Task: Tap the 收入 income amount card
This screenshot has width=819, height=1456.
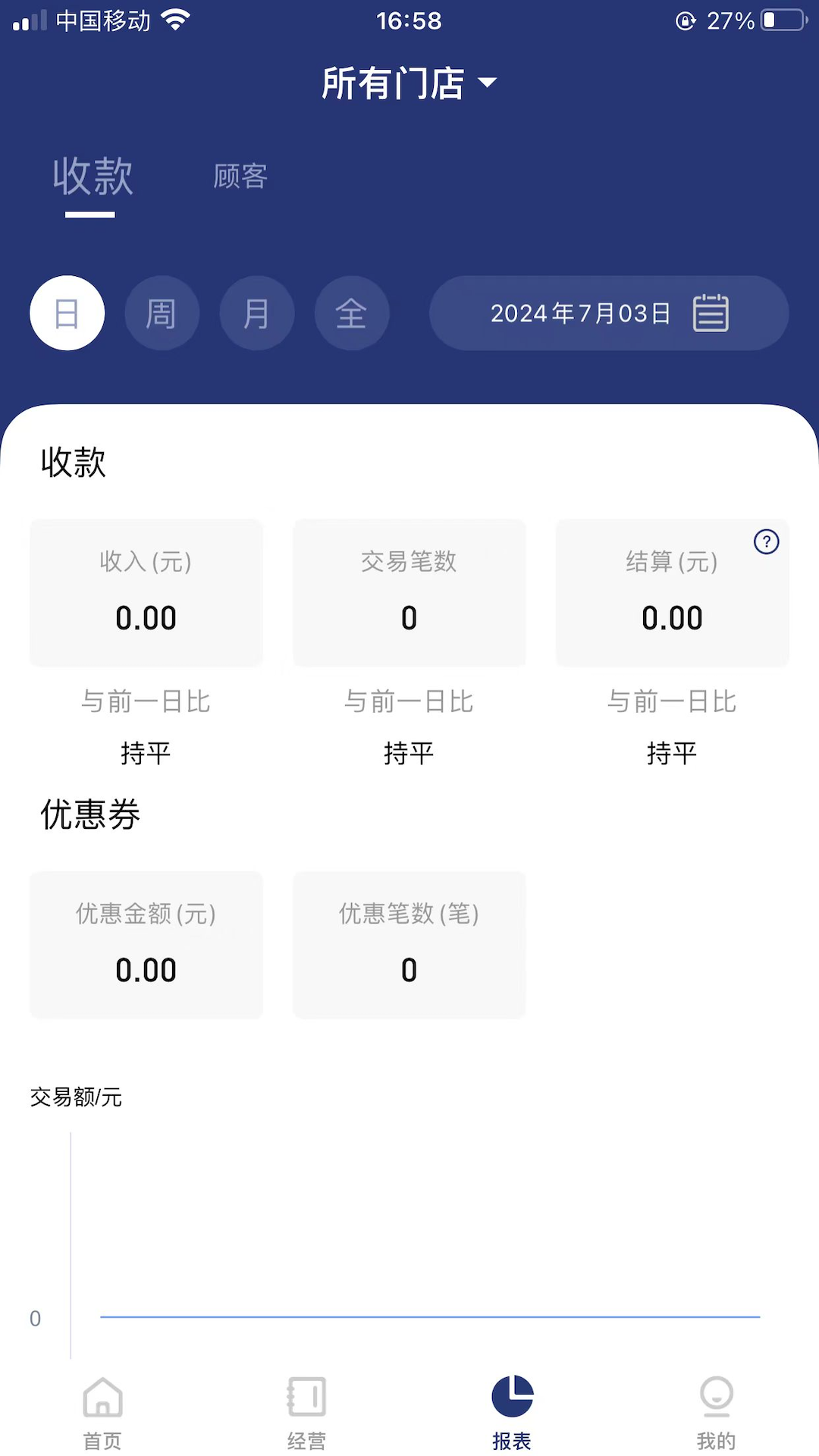Action: 146,592
